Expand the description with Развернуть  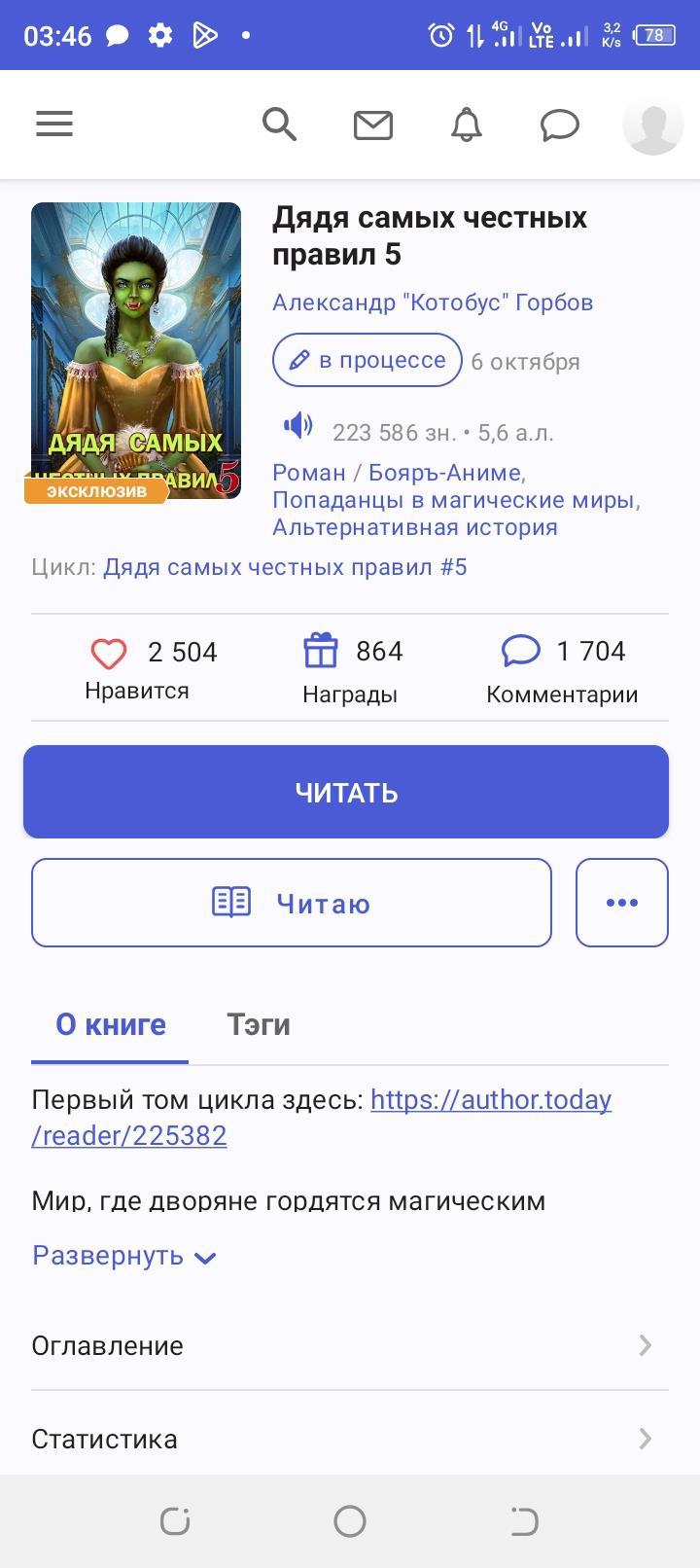click(123, 1256)
